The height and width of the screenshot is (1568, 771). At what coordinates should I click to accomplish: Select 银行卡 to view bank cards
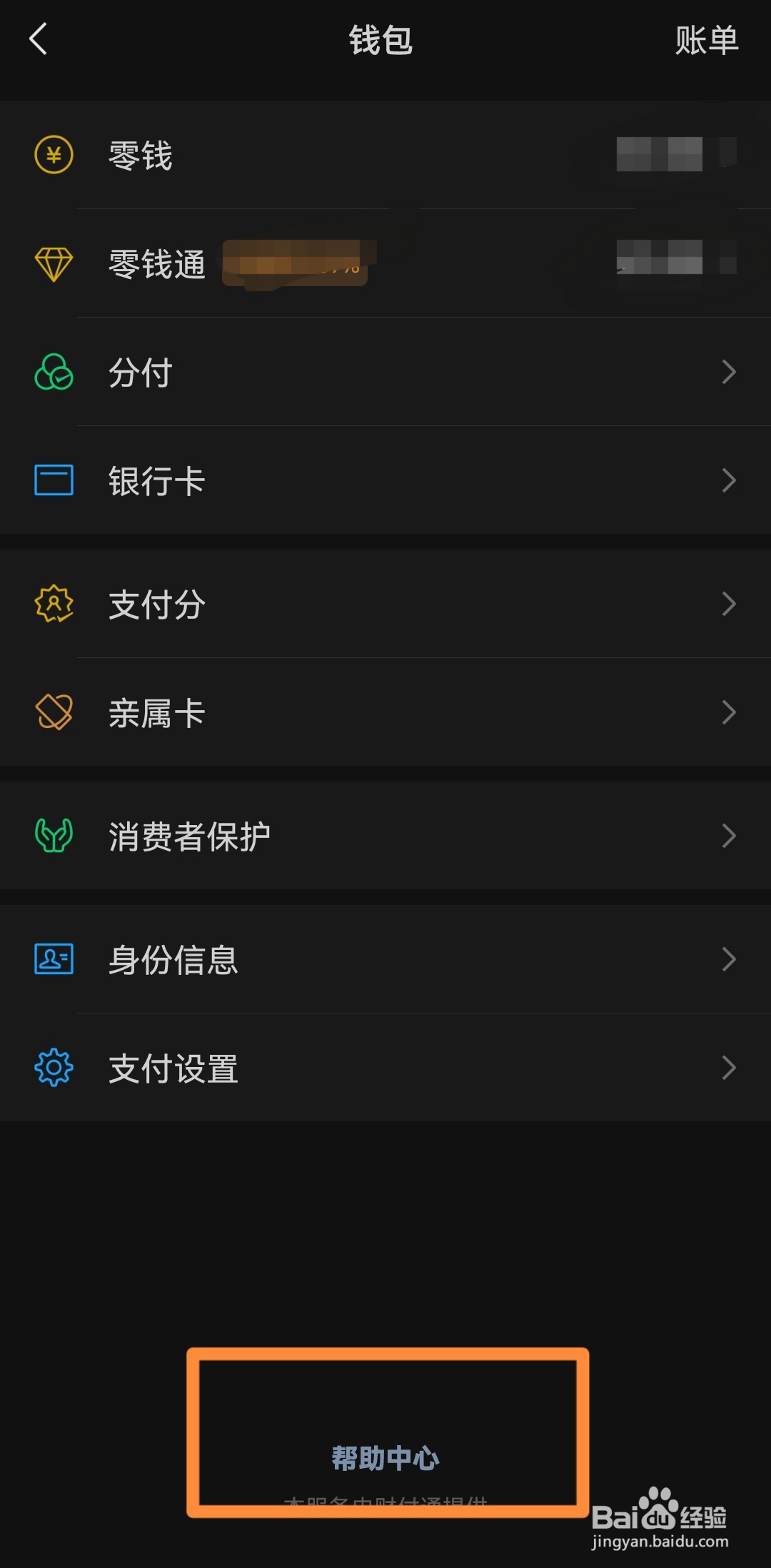click(385, 480)
